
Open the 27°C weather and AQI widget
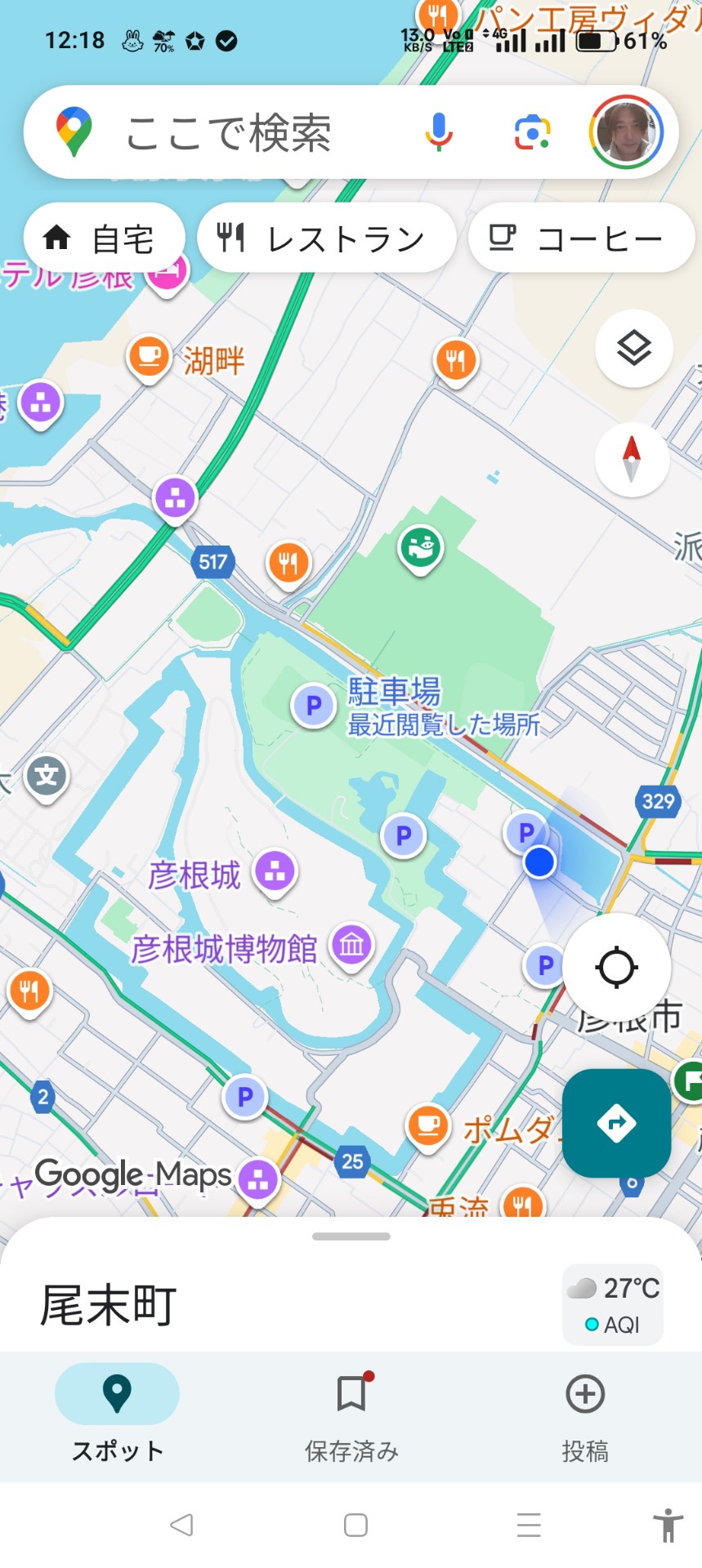click(613, 1304)
